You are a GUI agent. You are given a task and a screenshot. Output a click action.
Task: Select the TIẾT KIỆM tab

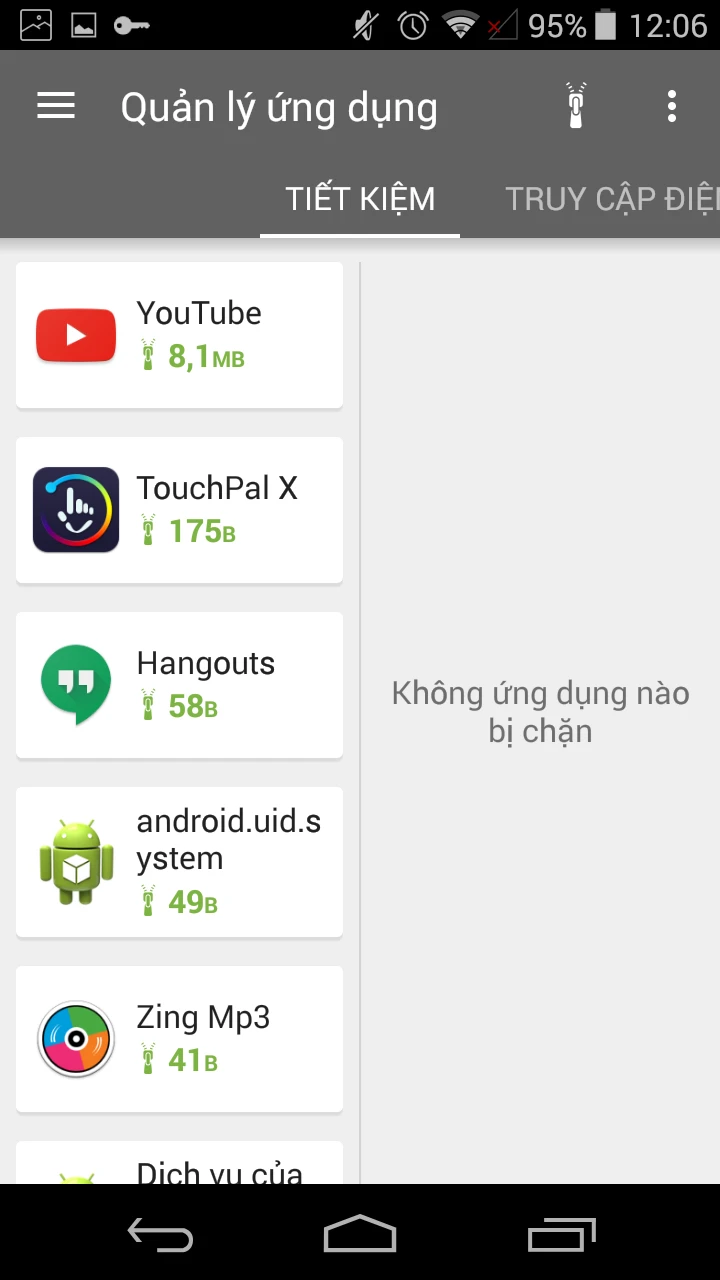[360, 198]
